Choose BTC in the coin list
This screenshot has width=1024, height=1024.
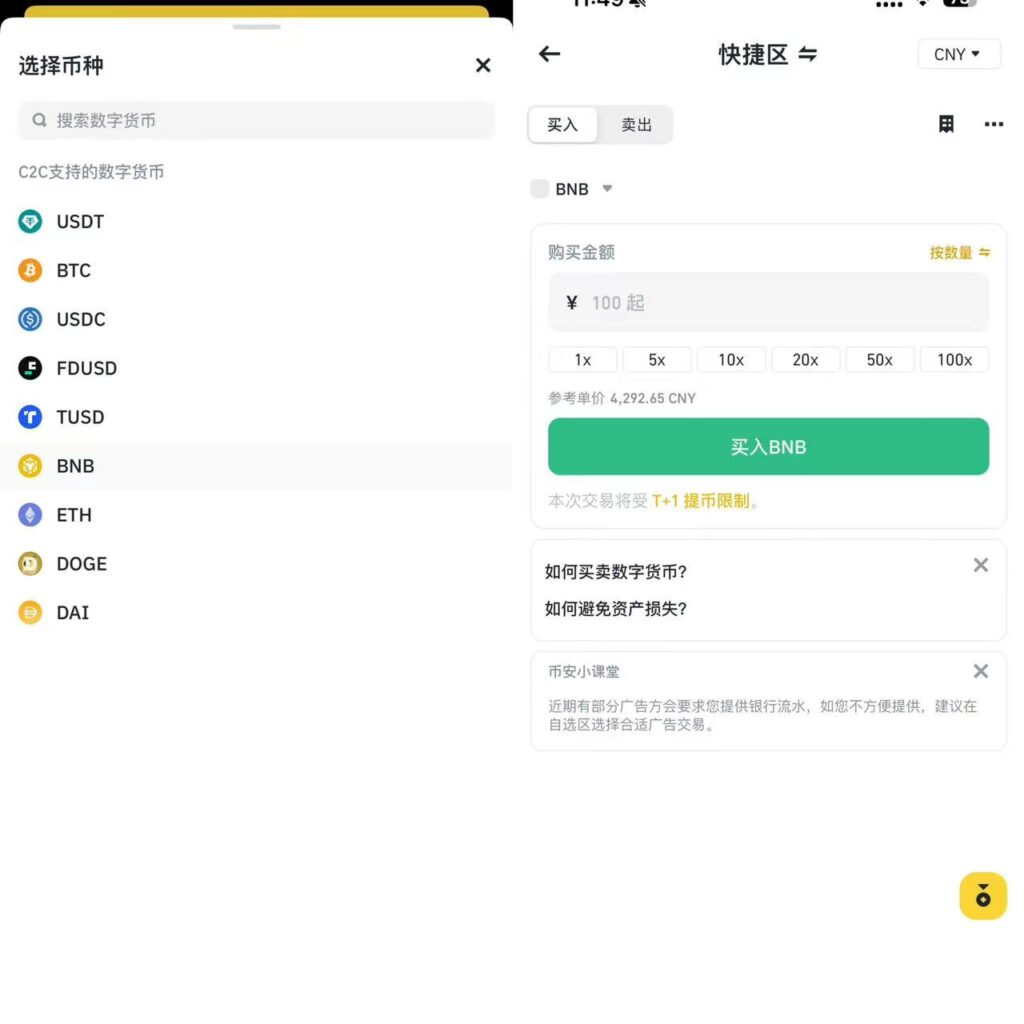pos(73,271)
